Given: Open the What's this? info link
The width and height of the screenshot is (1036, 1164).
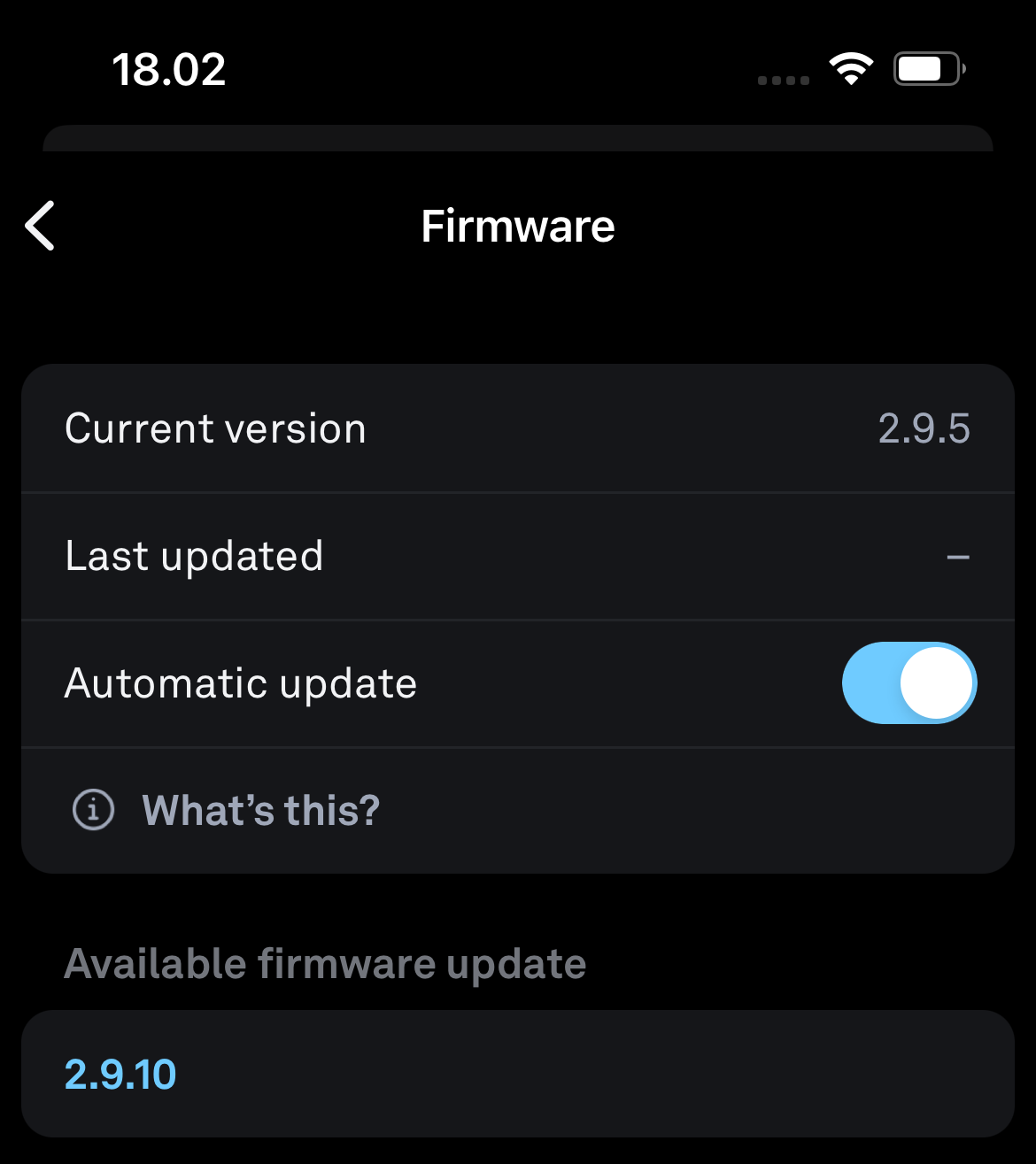Looking at the screenshot, I should pyautogui.click(x=260, y=810).
